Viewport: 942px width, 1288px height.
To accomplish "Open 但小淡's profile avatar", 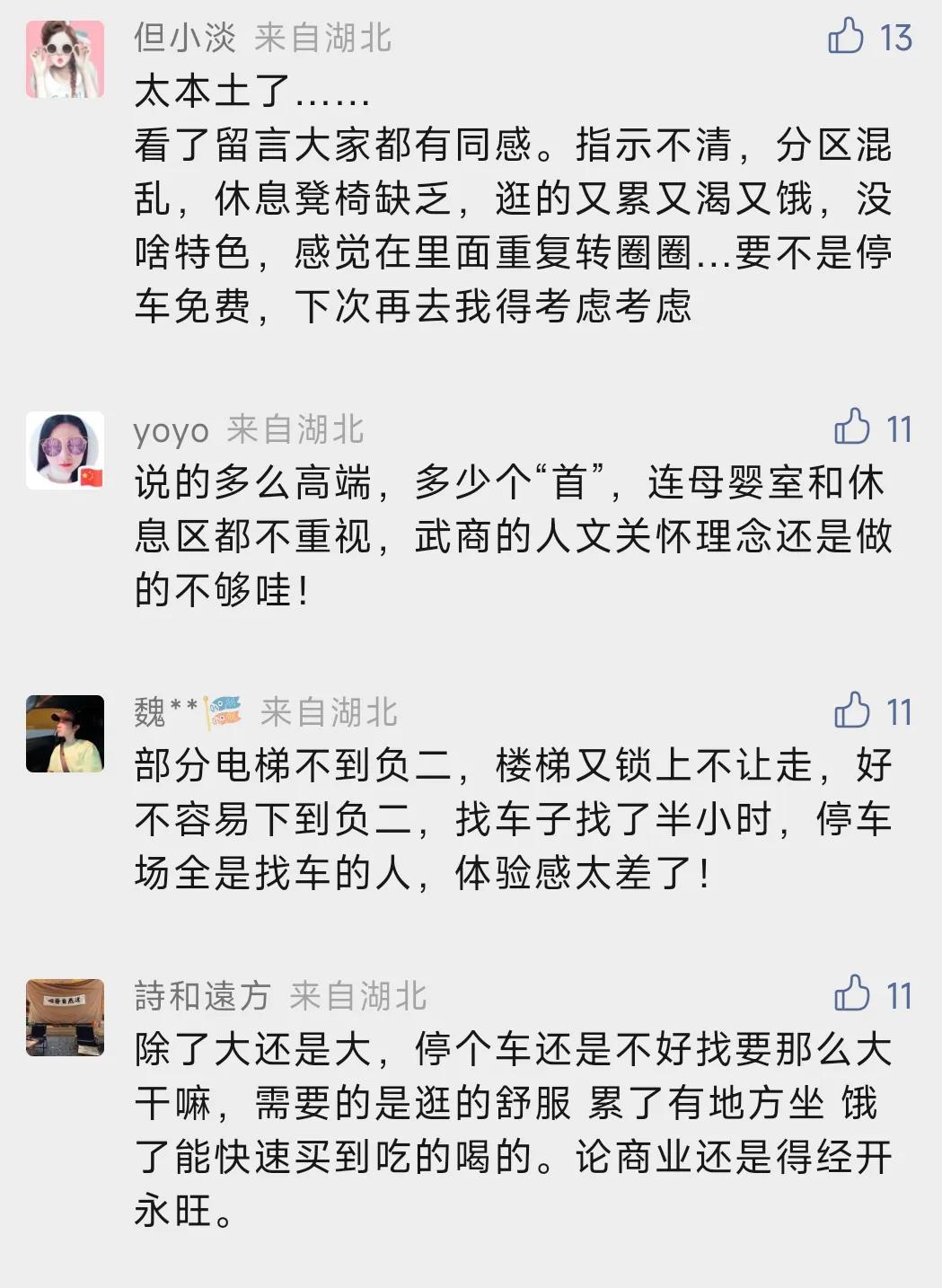I will pyautogui.click(x=65, y=59).
